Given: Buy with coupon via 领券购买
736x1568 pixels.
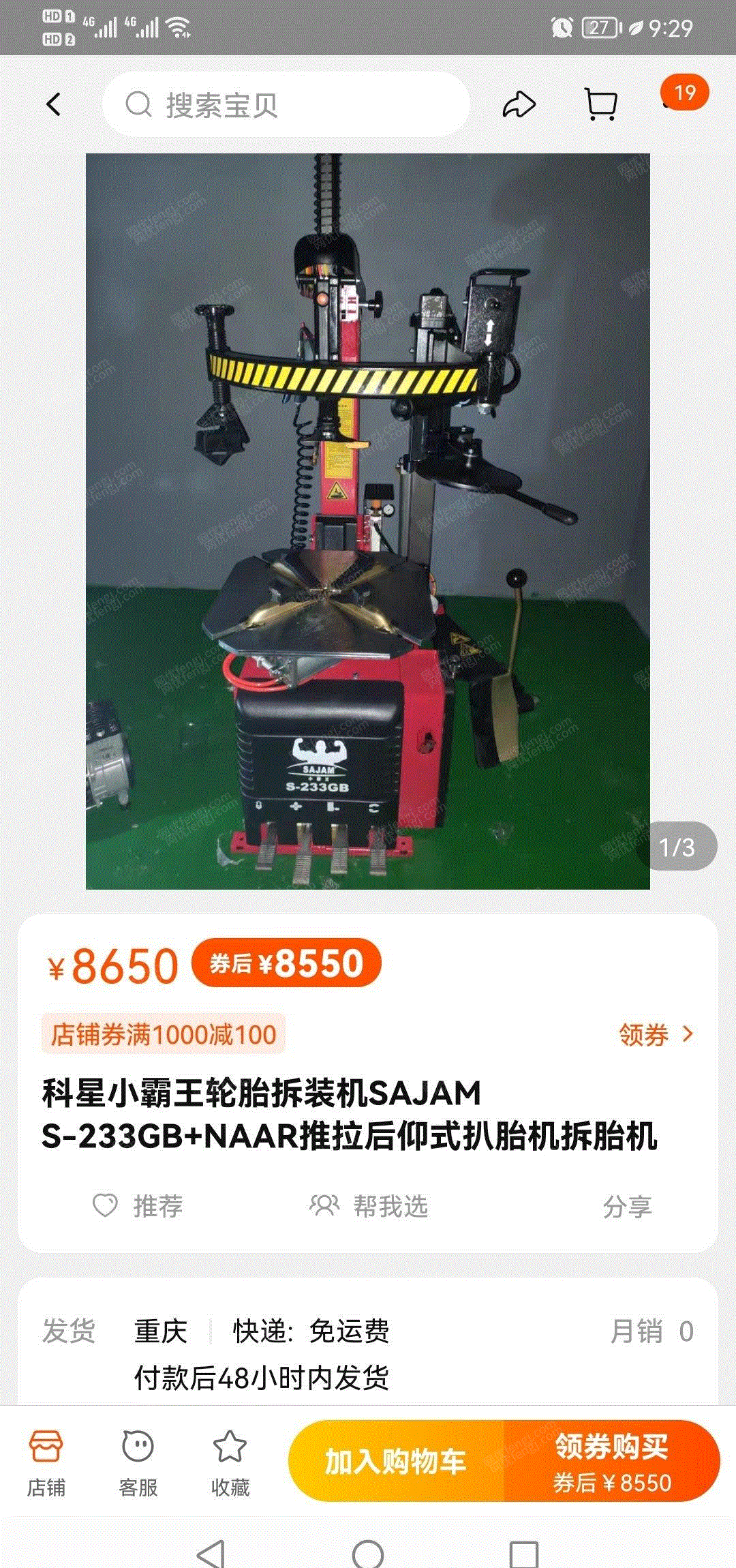Looking at the screenshot, I should point(612,1461).
